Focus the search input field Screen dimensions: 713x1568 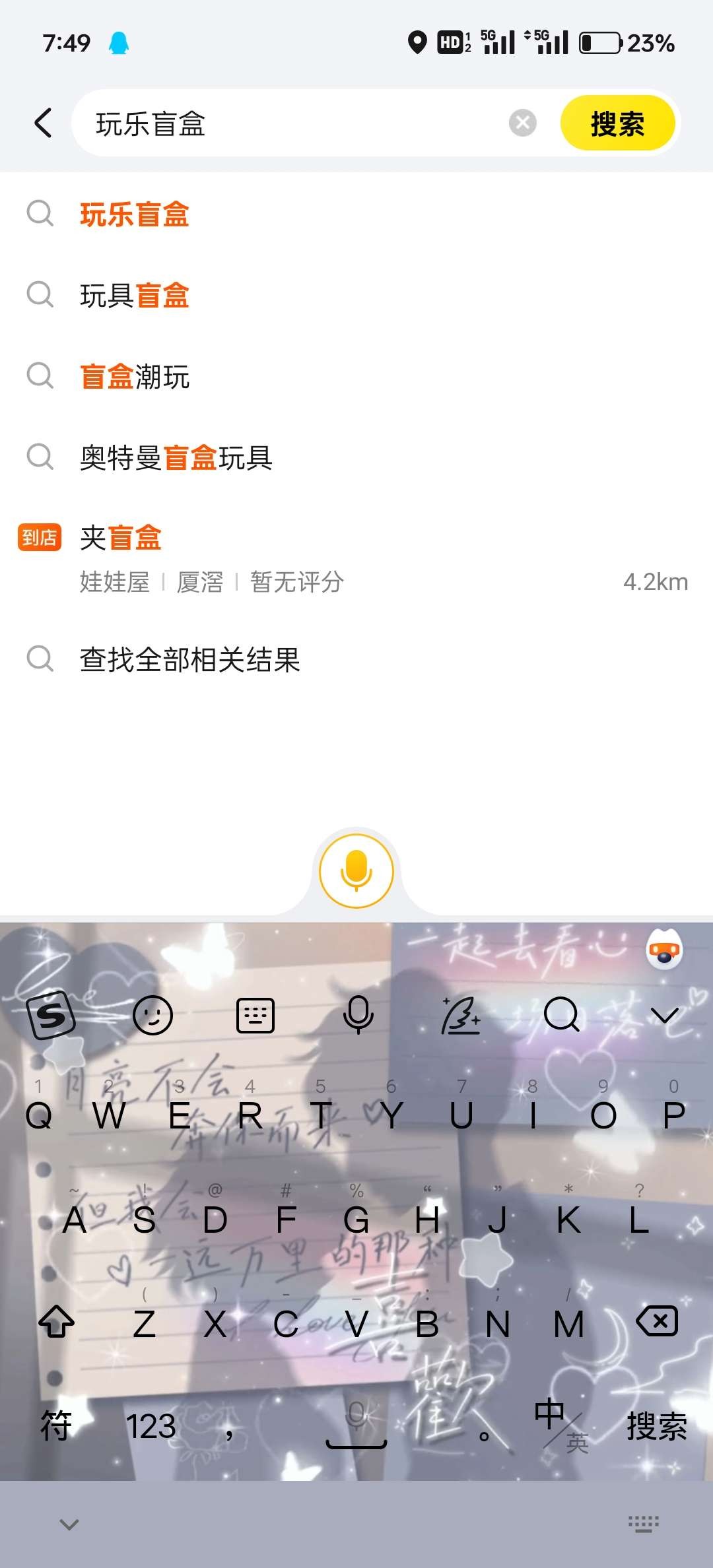[x=297, y=123]
